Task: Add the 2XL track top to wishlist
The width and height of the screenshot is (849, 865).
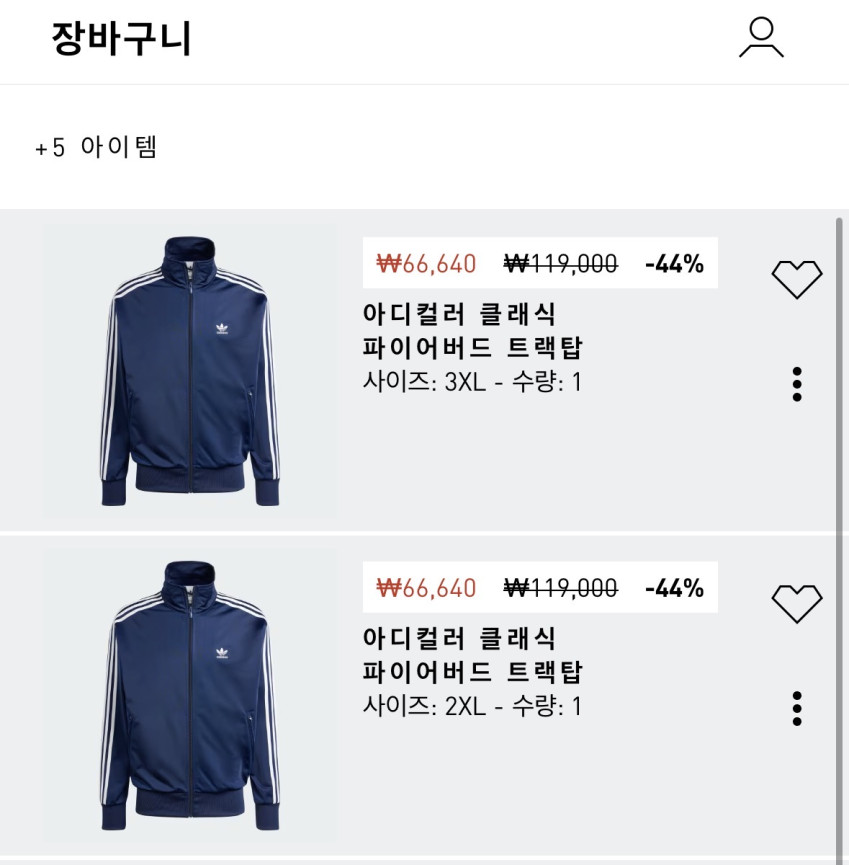Action: click(797, 603)
